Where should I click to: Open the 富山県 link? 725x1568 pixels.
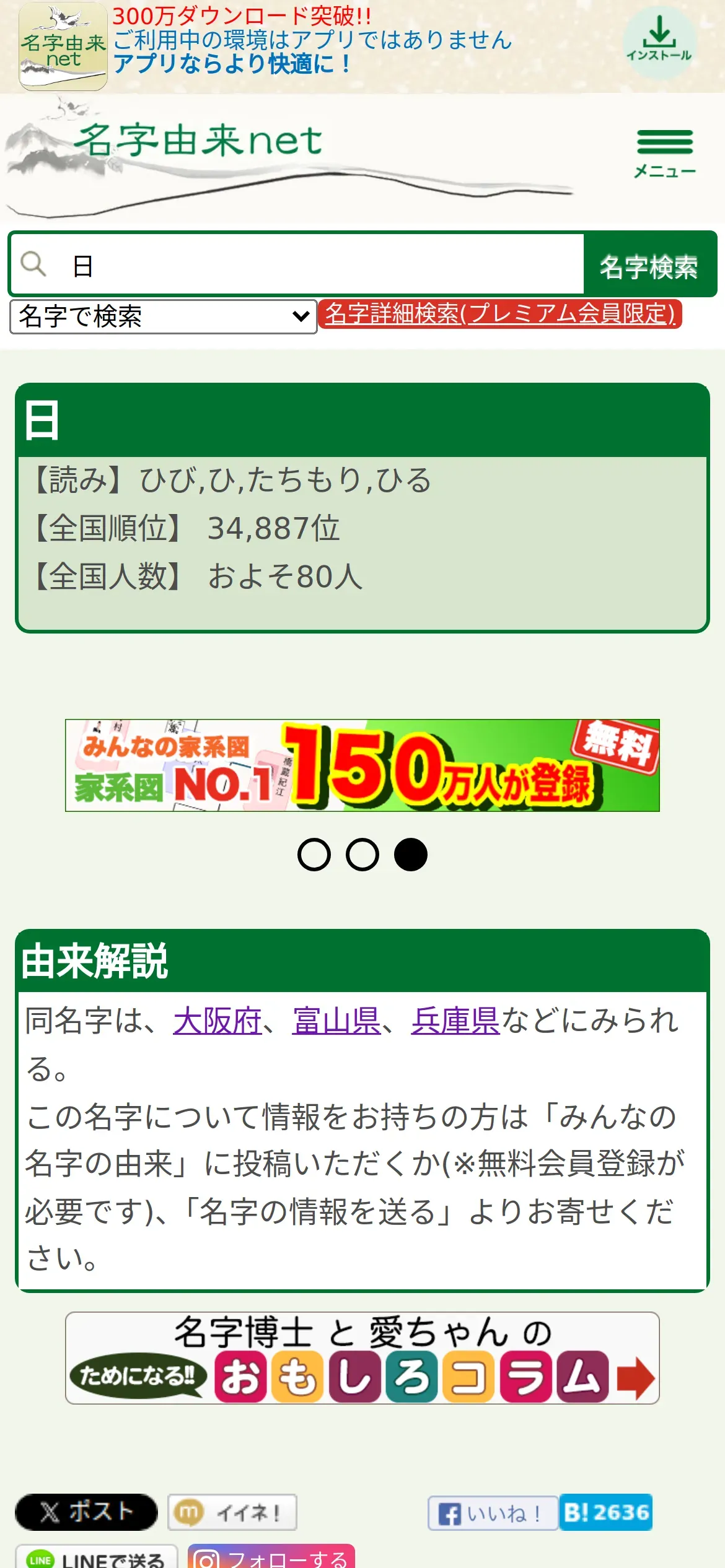point(336,1021)
